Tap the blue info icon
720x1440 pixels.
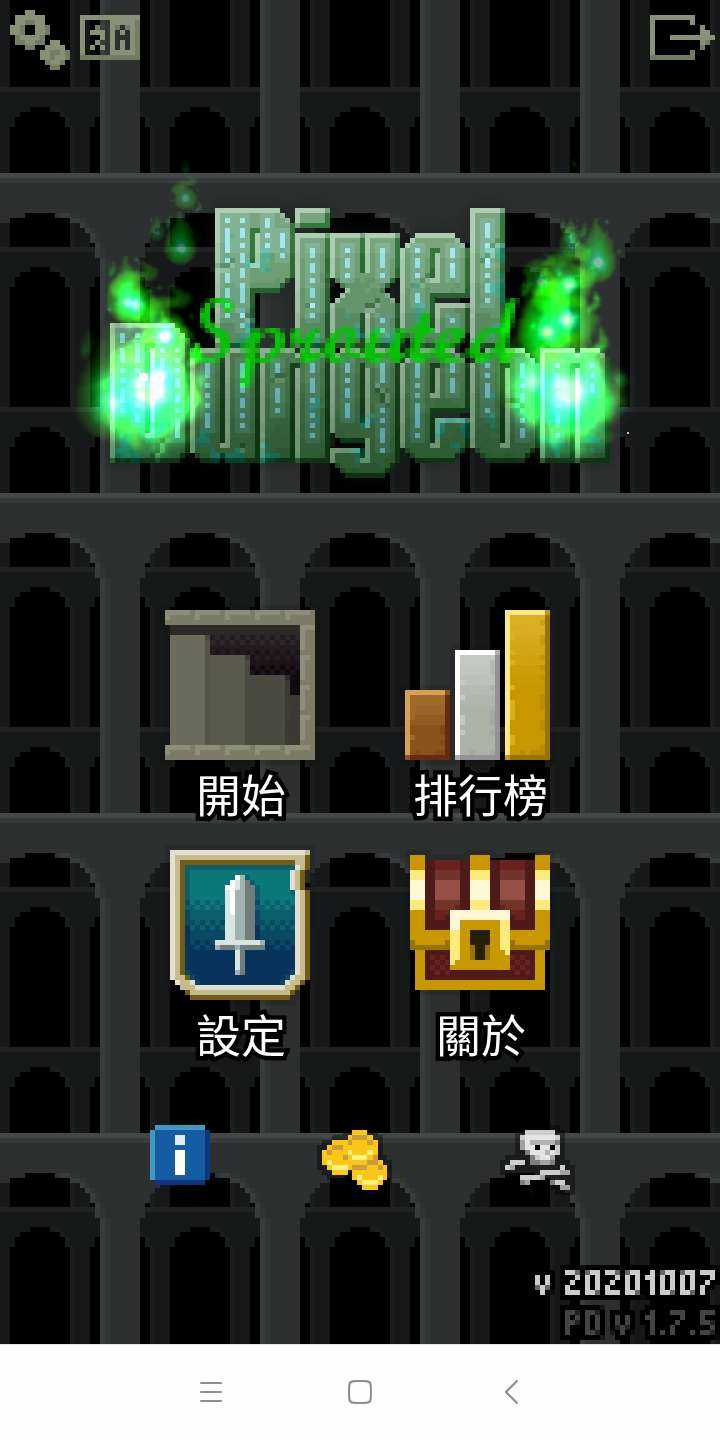(x=180, y=1155)
